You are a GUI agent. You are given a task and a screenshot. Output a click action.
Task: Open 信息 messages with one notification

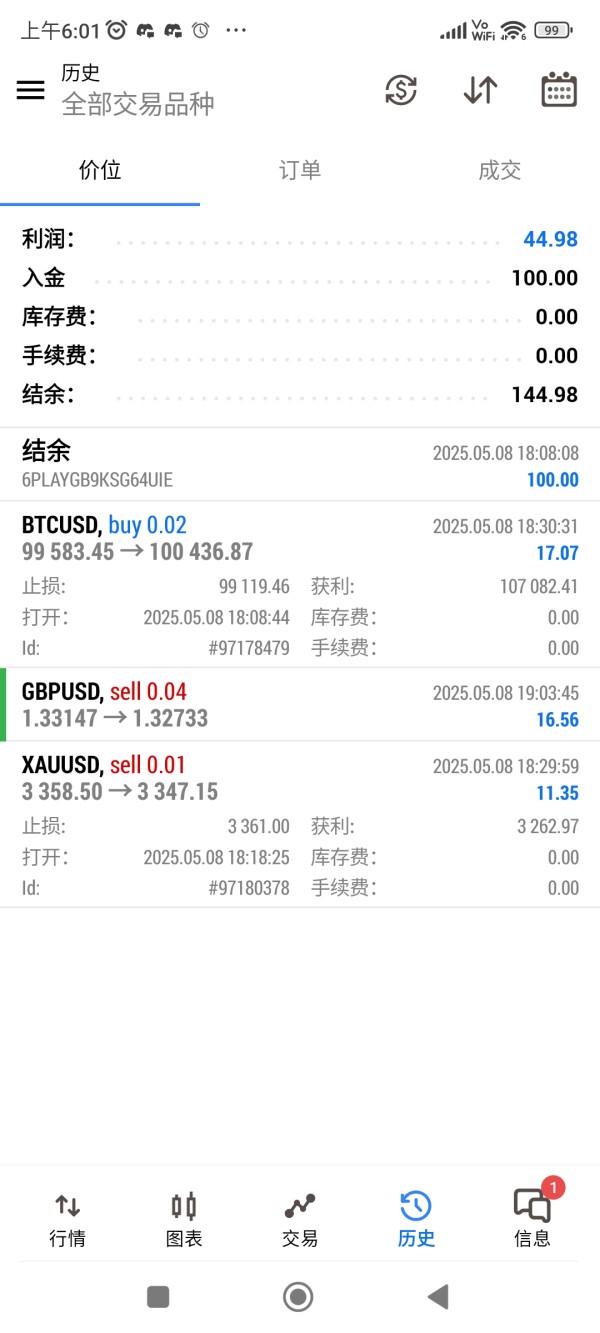click(532, 1219)
